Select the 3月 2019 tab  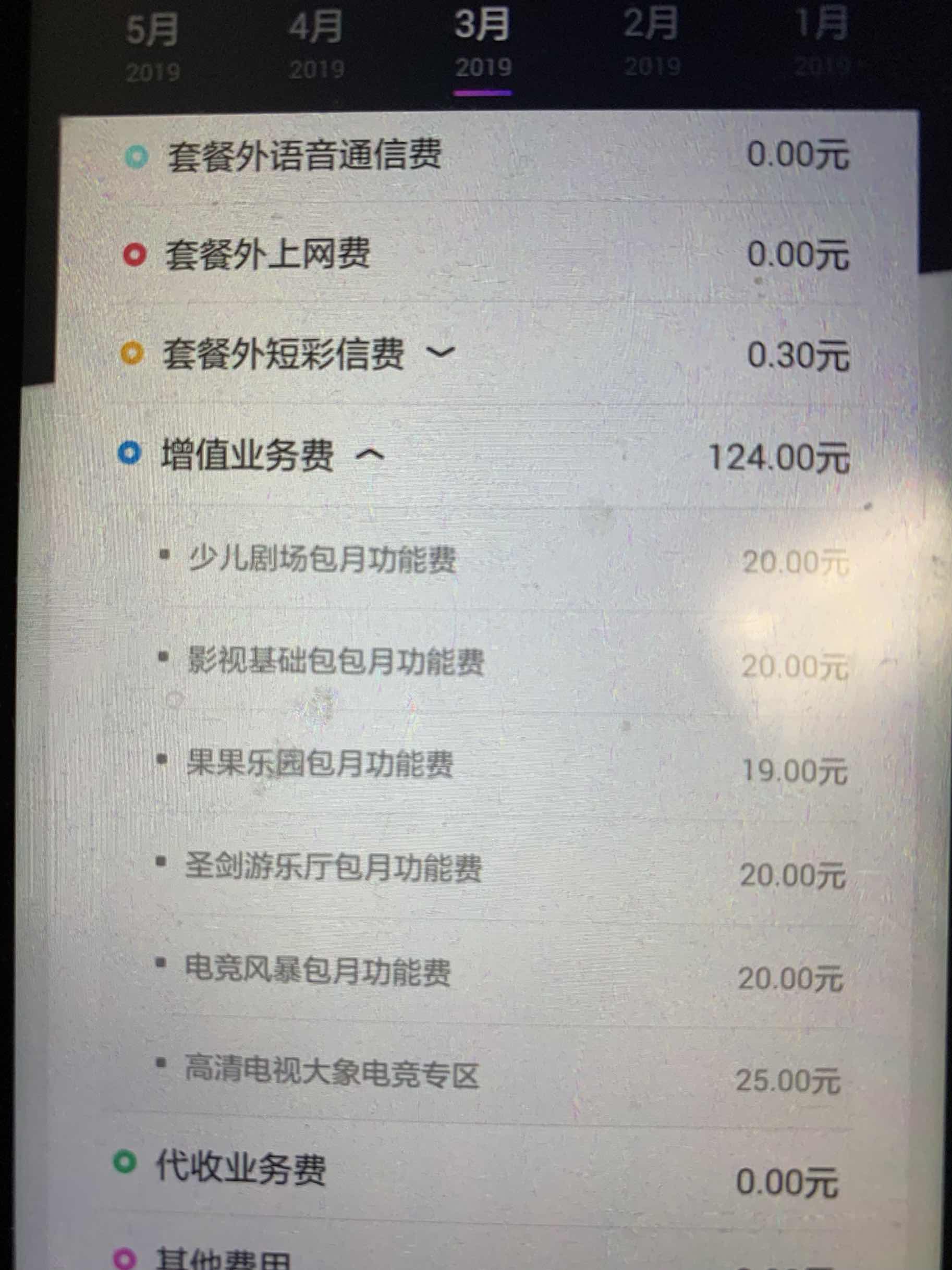pyautogui.click(x=482, y=45)
